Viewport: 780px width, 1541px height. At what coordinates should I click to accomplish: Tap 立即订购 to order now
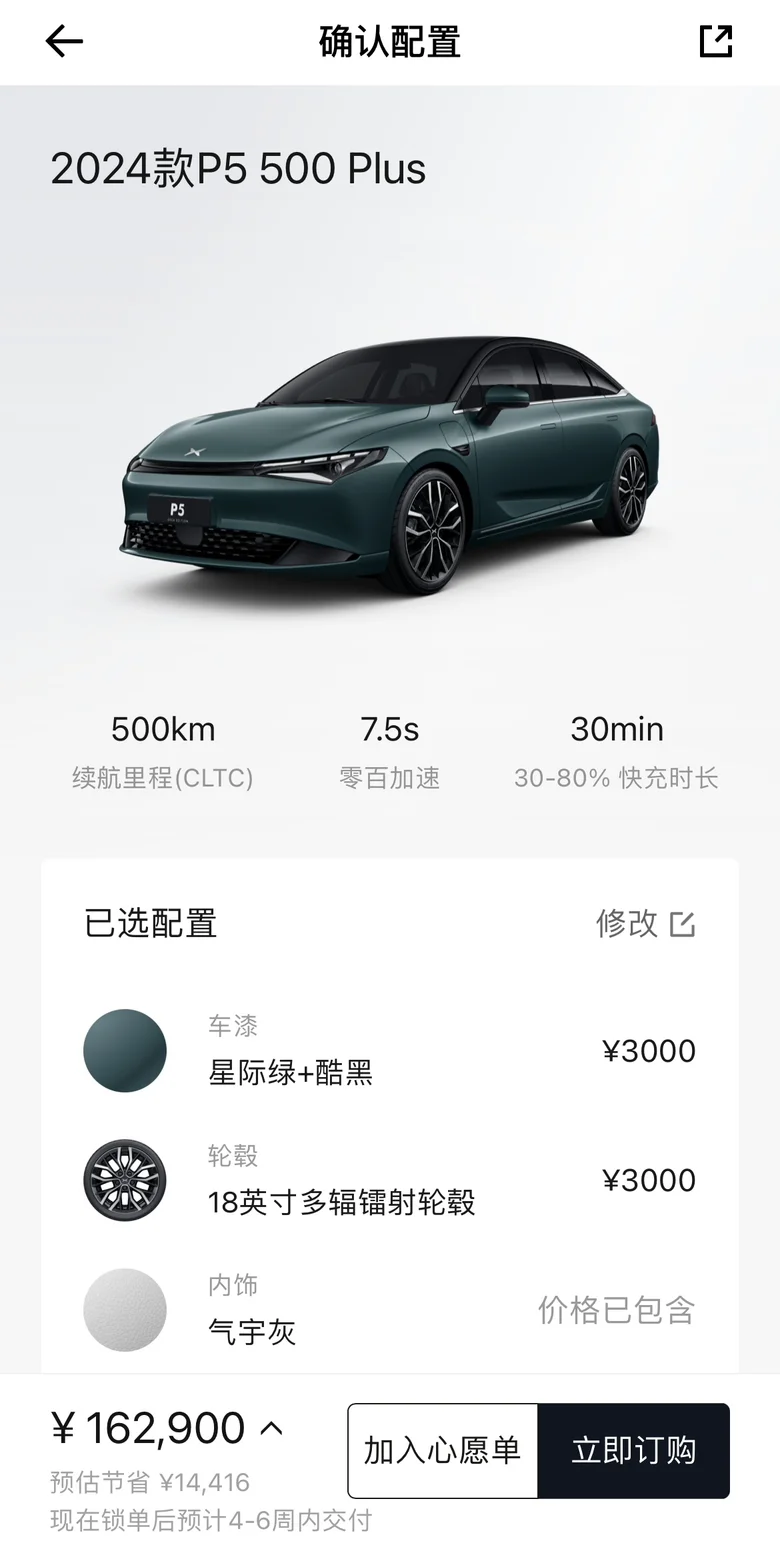pos(634,1450)
